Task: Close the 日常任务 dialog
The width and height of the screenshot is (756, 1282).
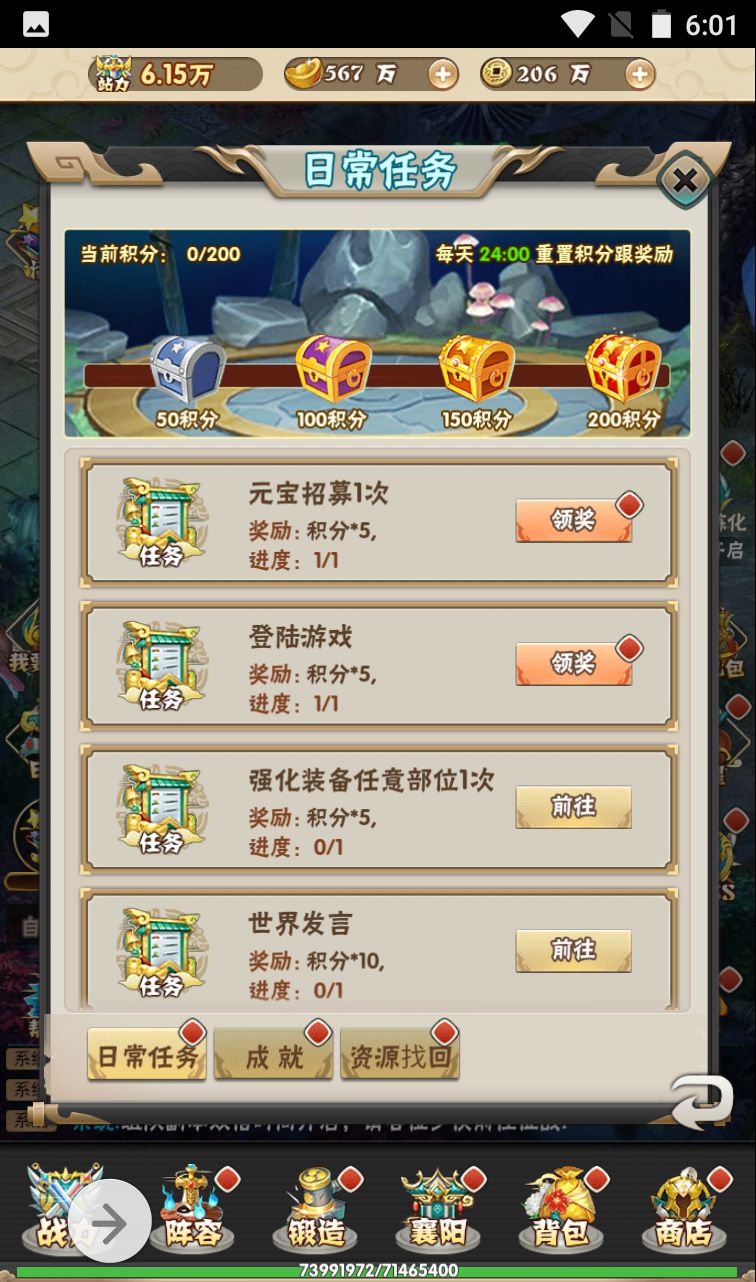Action: (x=685, y=181)
